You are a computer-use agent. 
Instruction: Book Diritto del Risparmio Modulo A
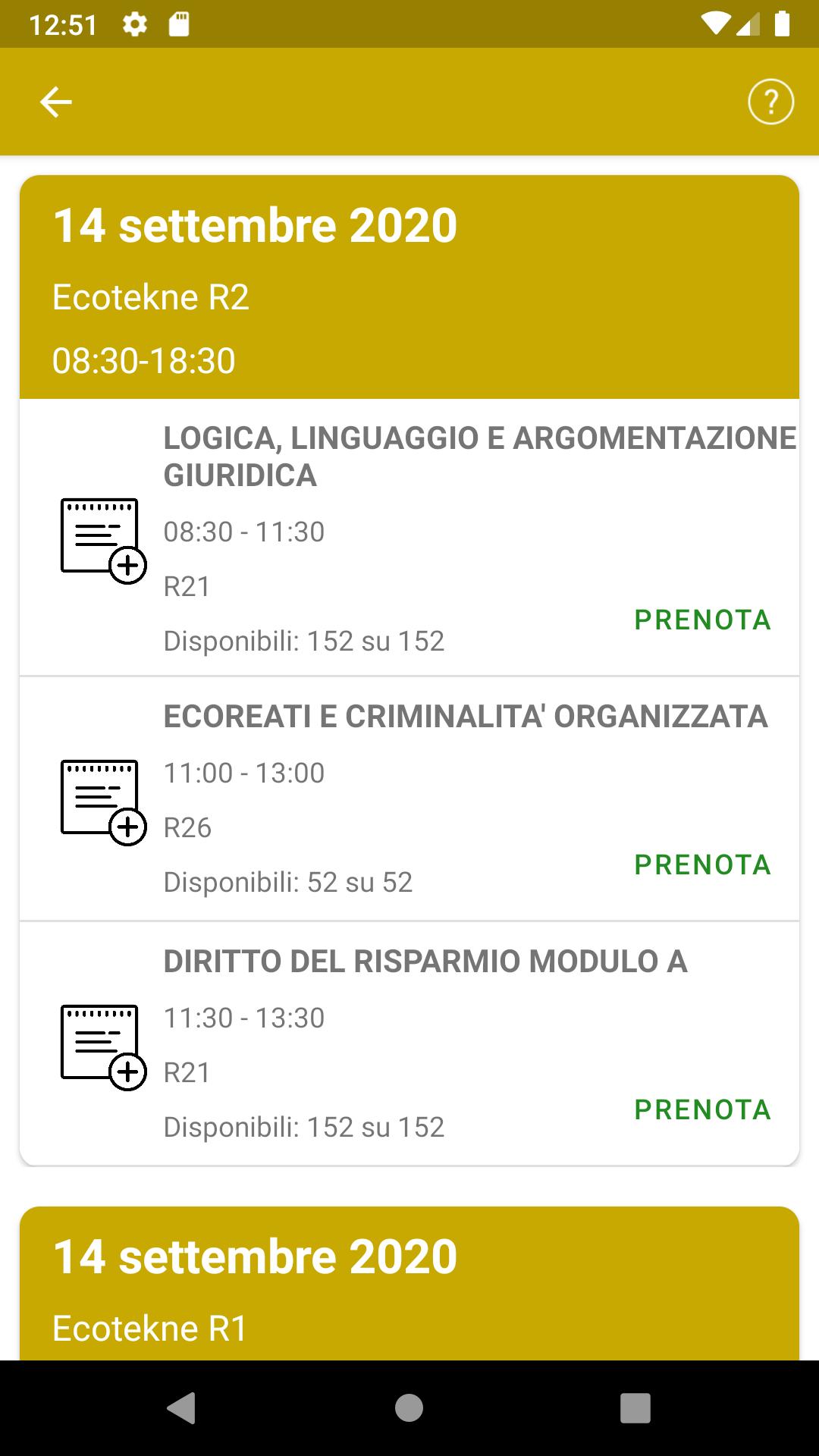coord(702,1109)
